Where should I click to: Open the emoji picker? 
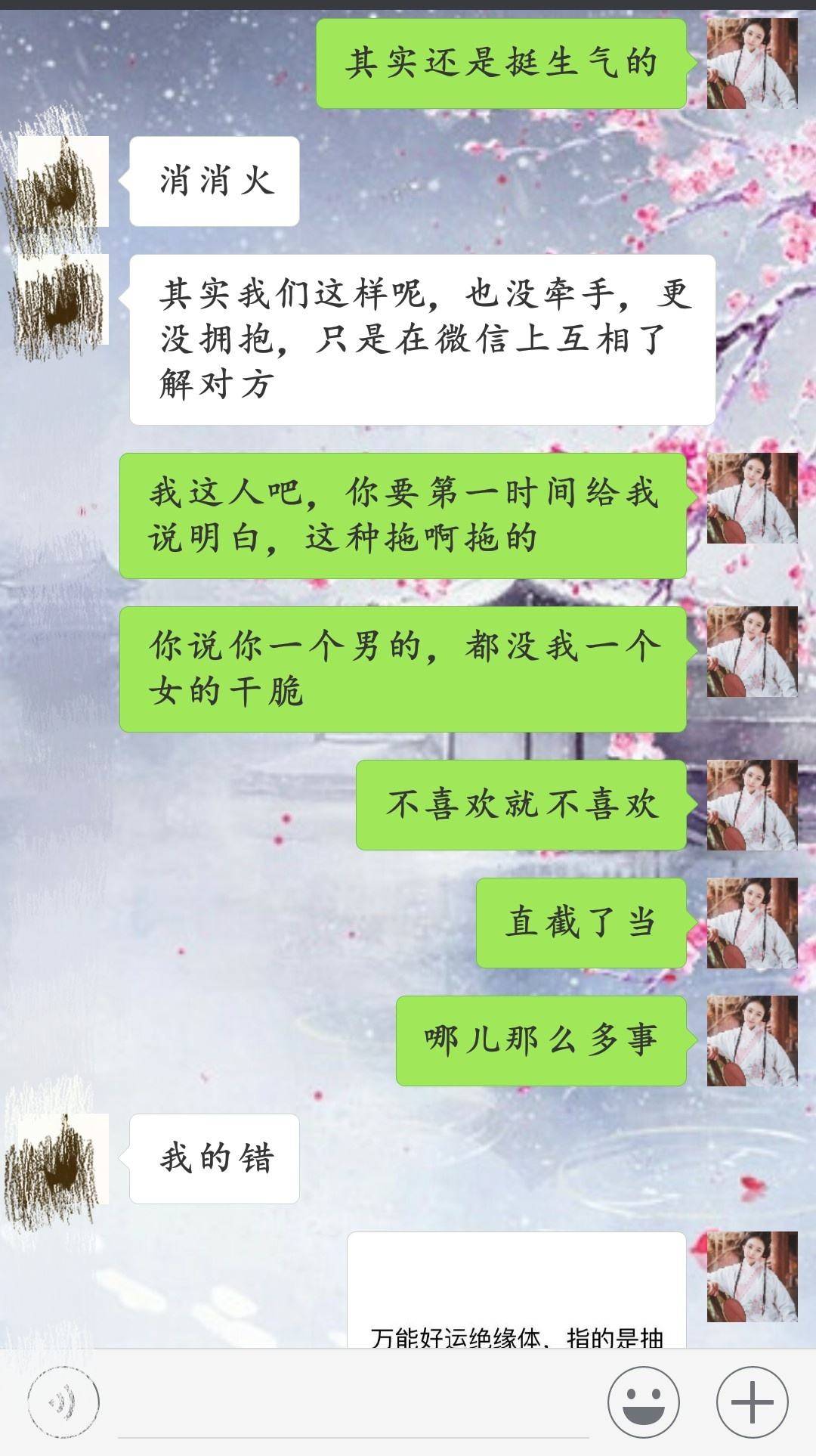tap(644, 1402)
